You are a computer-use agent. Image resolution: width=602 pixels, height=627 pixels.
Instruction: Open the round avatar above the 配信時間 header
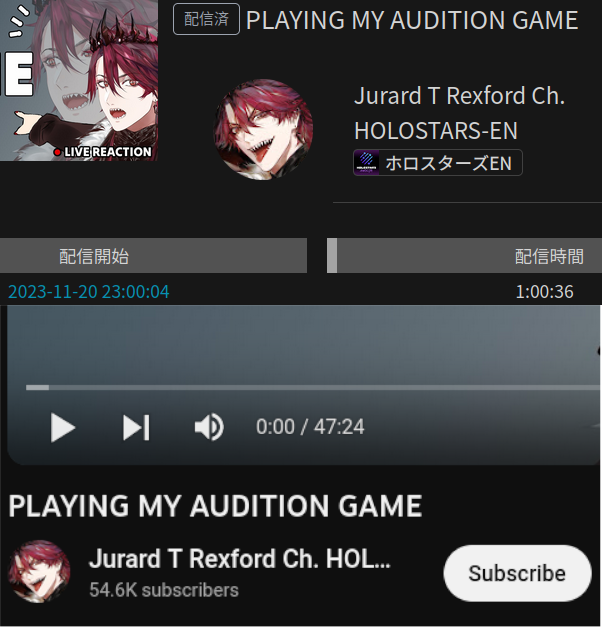coord(264,130)
